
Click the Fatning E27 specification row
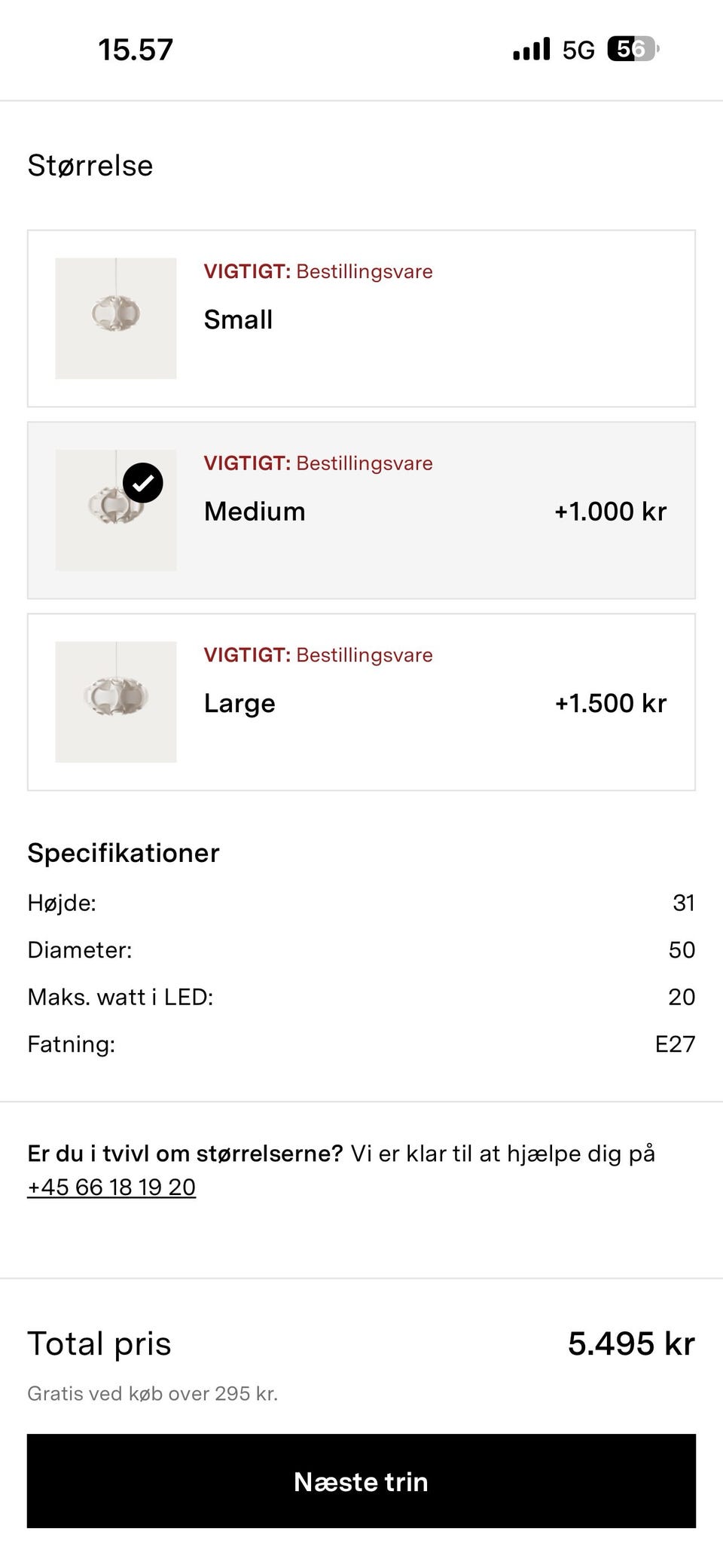361,1044
